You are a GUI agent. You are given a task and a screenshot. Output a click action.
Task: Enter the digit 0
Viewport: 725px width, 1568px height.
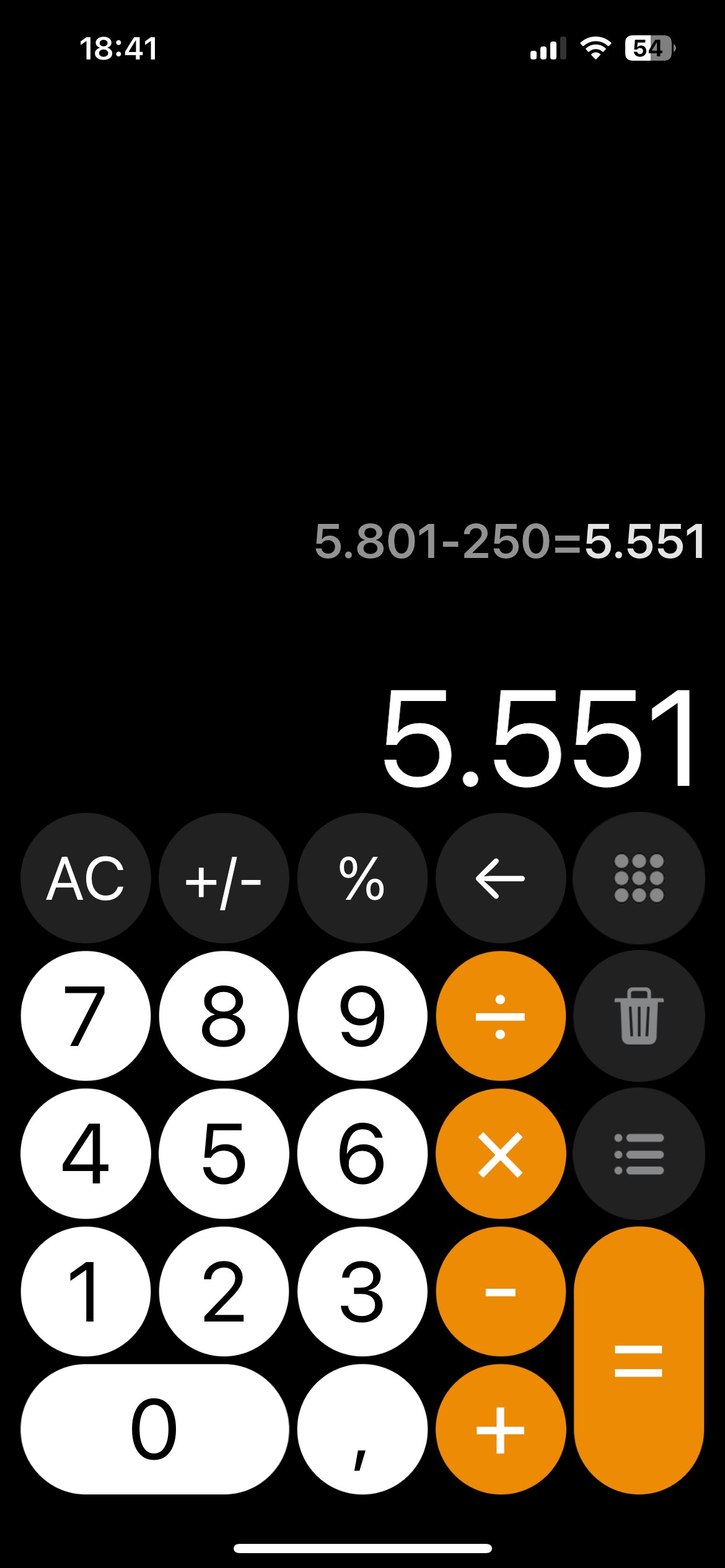pyautogui.click(x=155, y=1429)
